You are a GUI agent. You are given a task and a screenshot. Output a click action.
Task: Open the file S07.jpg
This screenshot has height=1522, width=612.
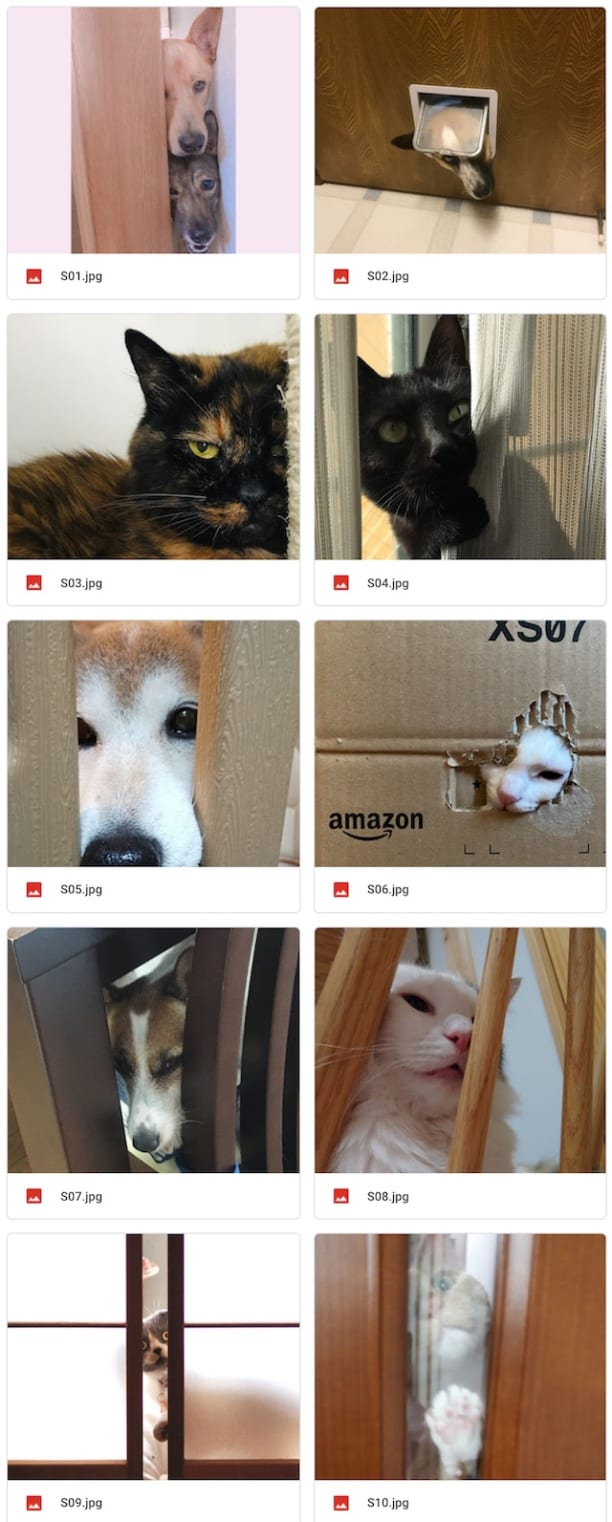click(x=153, y=1050)
